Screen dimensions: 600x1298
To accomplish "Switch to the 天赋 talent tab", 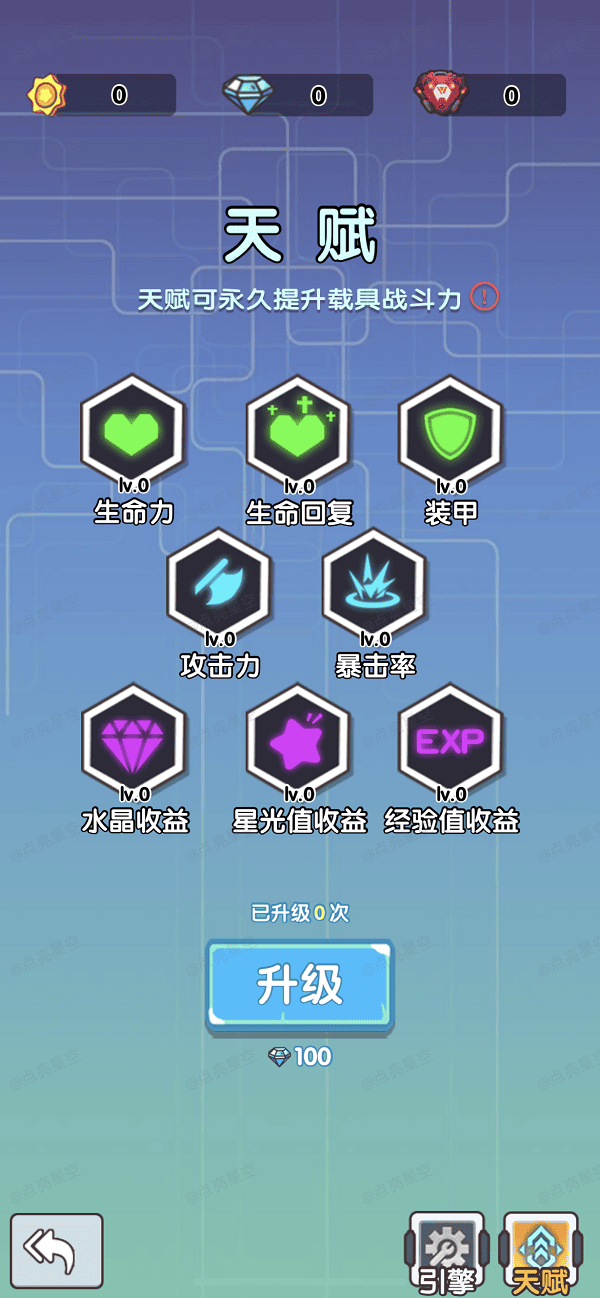I will point(540,1251).
